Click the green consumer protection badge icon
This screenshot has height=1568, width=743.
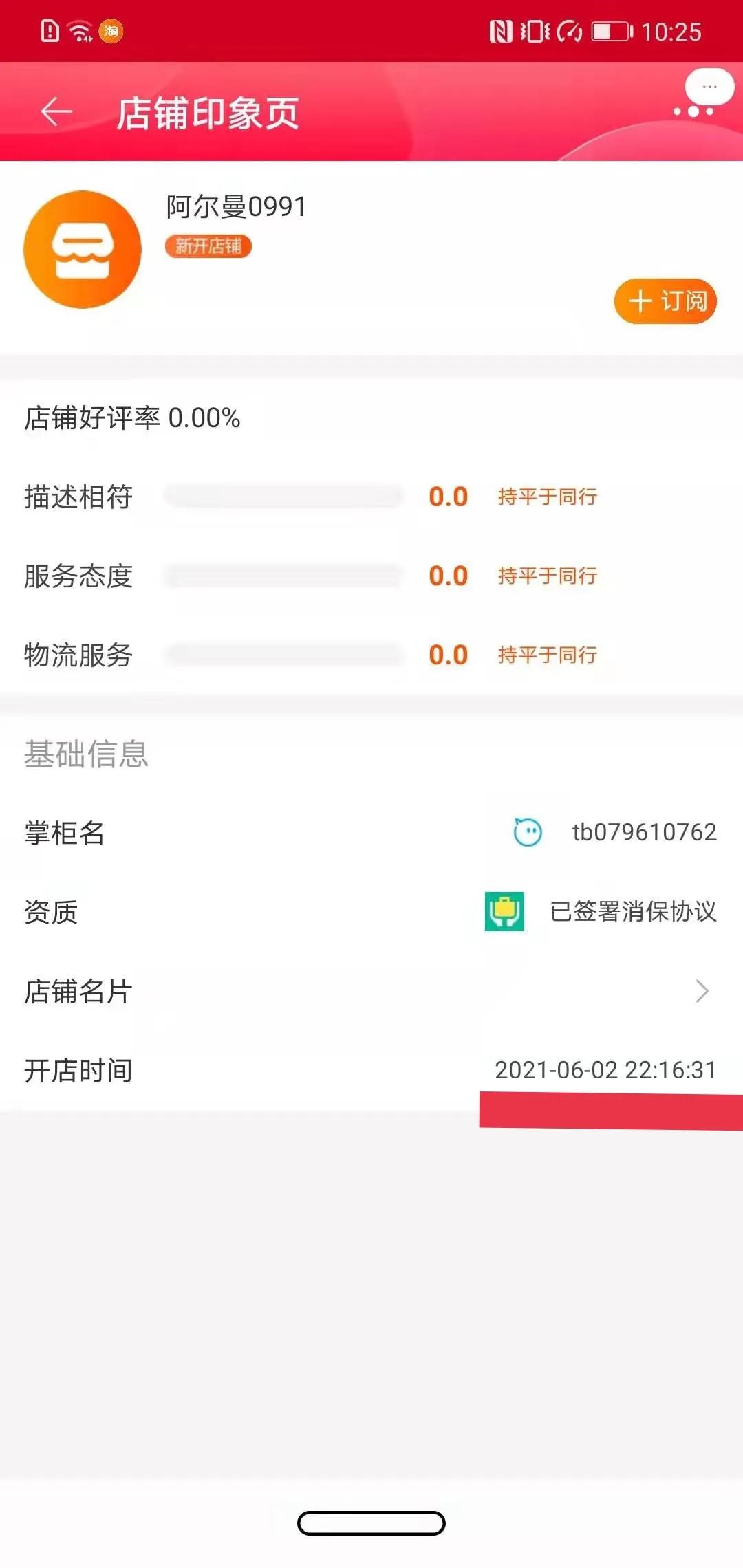click(x=503, y=911)
